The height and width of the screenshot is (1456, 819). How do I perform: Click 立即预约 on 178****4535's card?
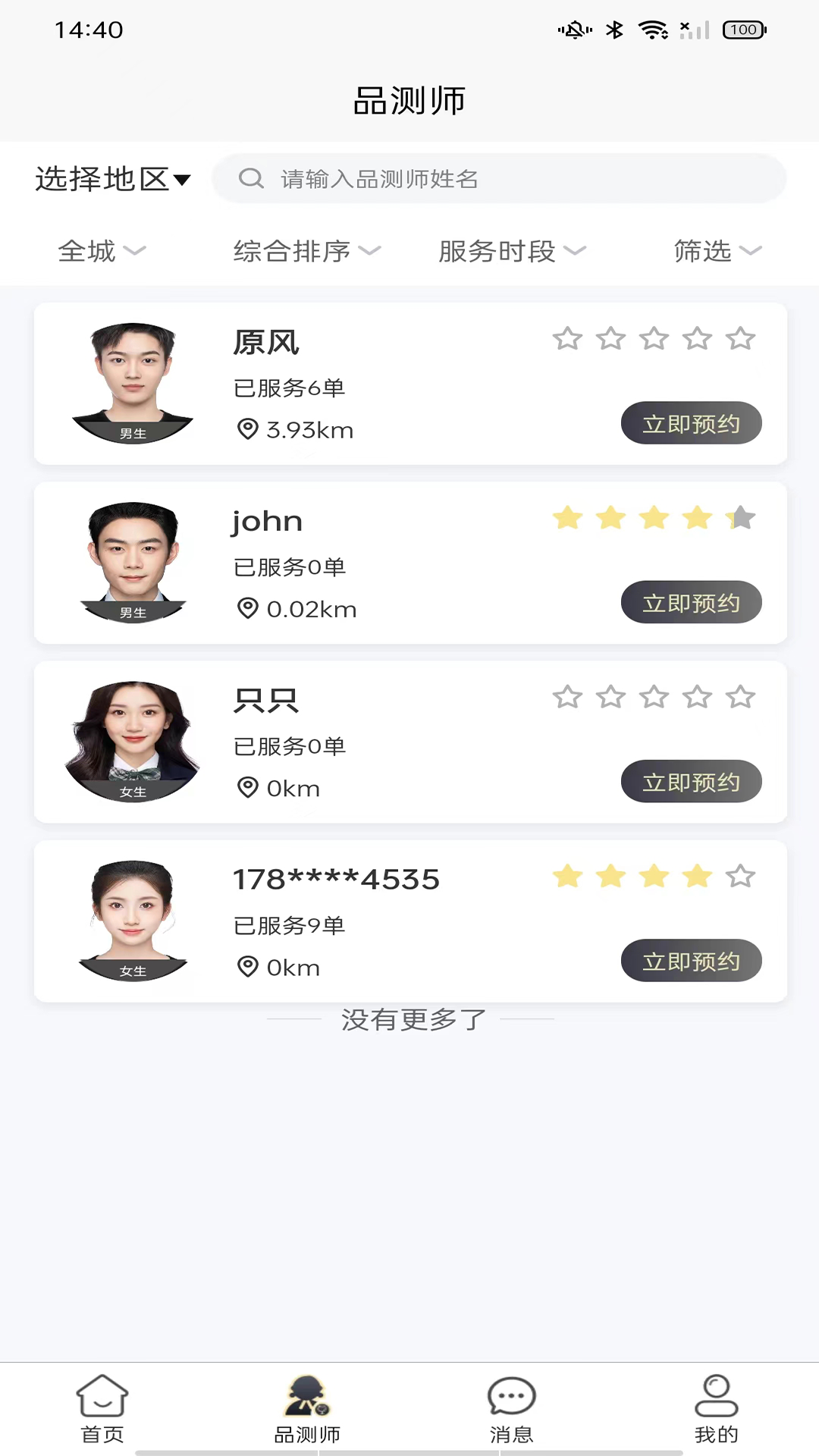pyautogui.click(x=691, y=960)
